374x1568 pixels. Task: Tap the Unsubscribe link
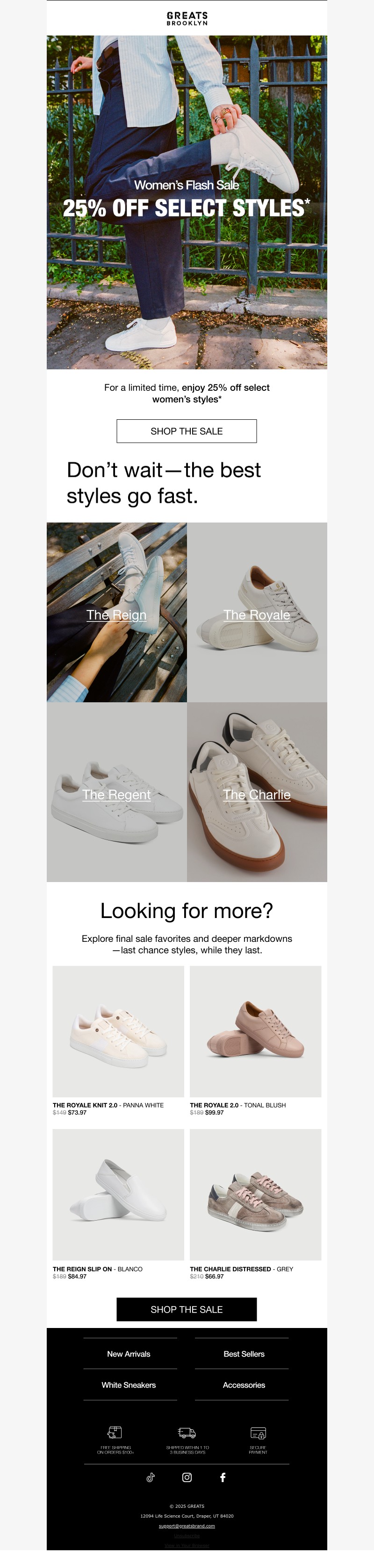pyautogui.click(x=187, y=1536)
